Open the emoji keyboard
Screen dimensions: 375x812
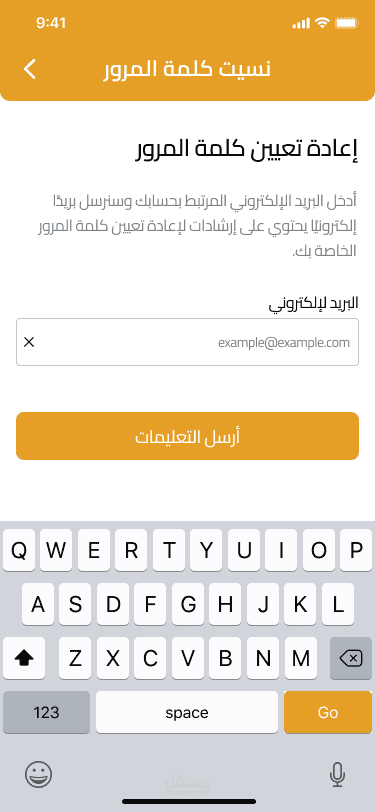(x=38, y=775)
